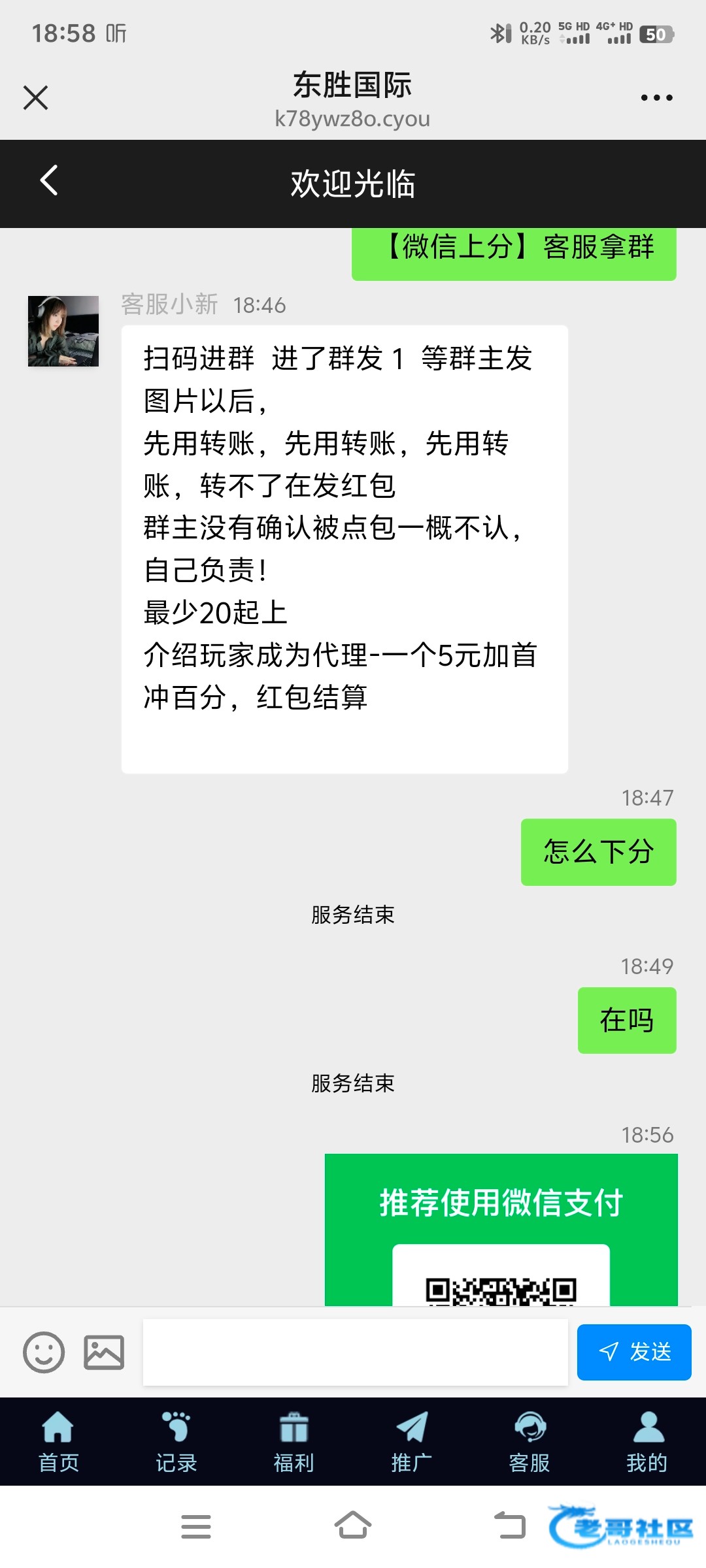This screenshot has height=1568, width=706.
Task: Select the 推广 tab
Action: click(411, 1443)
